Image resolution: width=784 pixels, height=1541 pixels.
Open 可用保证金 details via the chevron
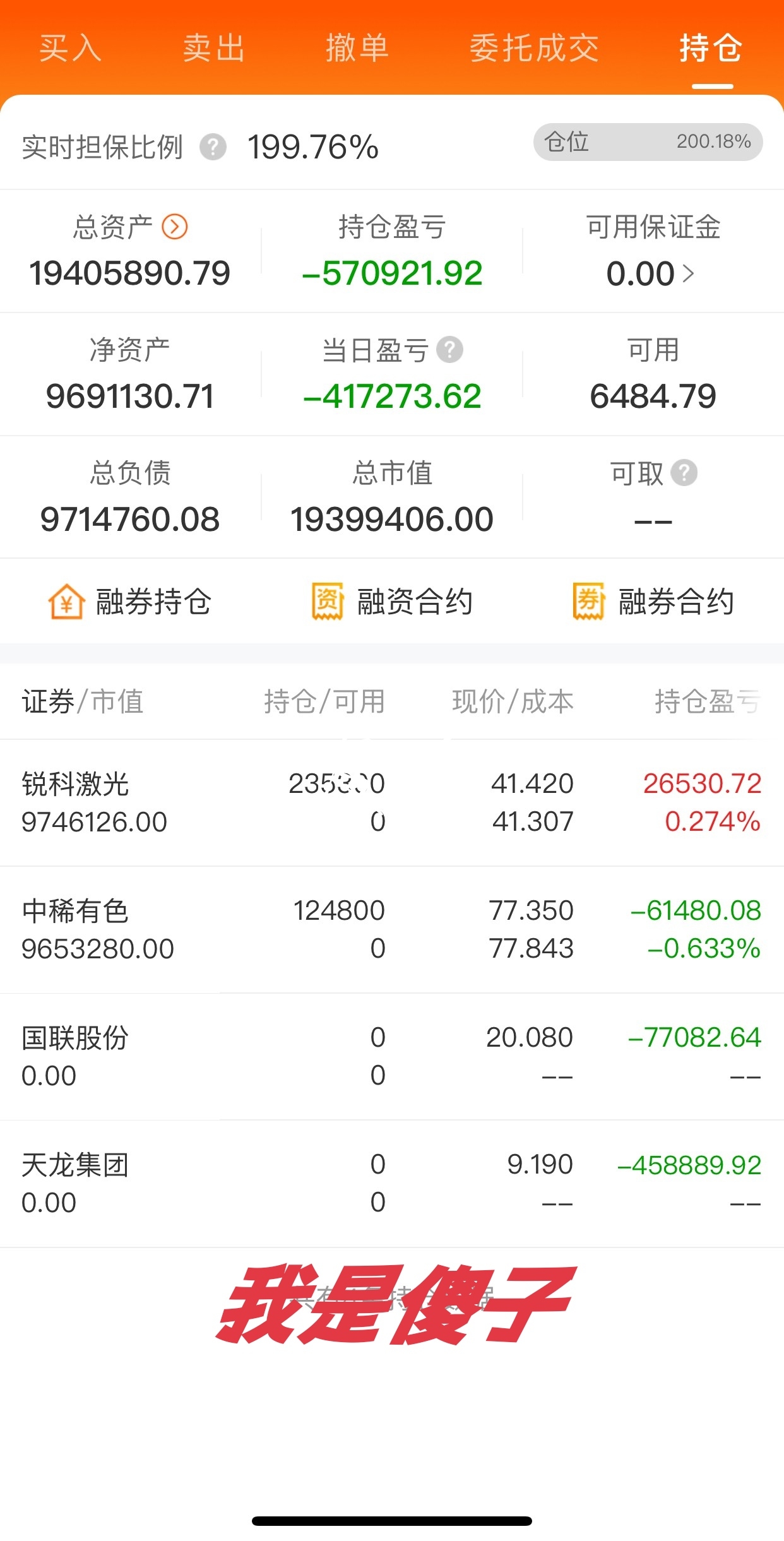point(689,273)
